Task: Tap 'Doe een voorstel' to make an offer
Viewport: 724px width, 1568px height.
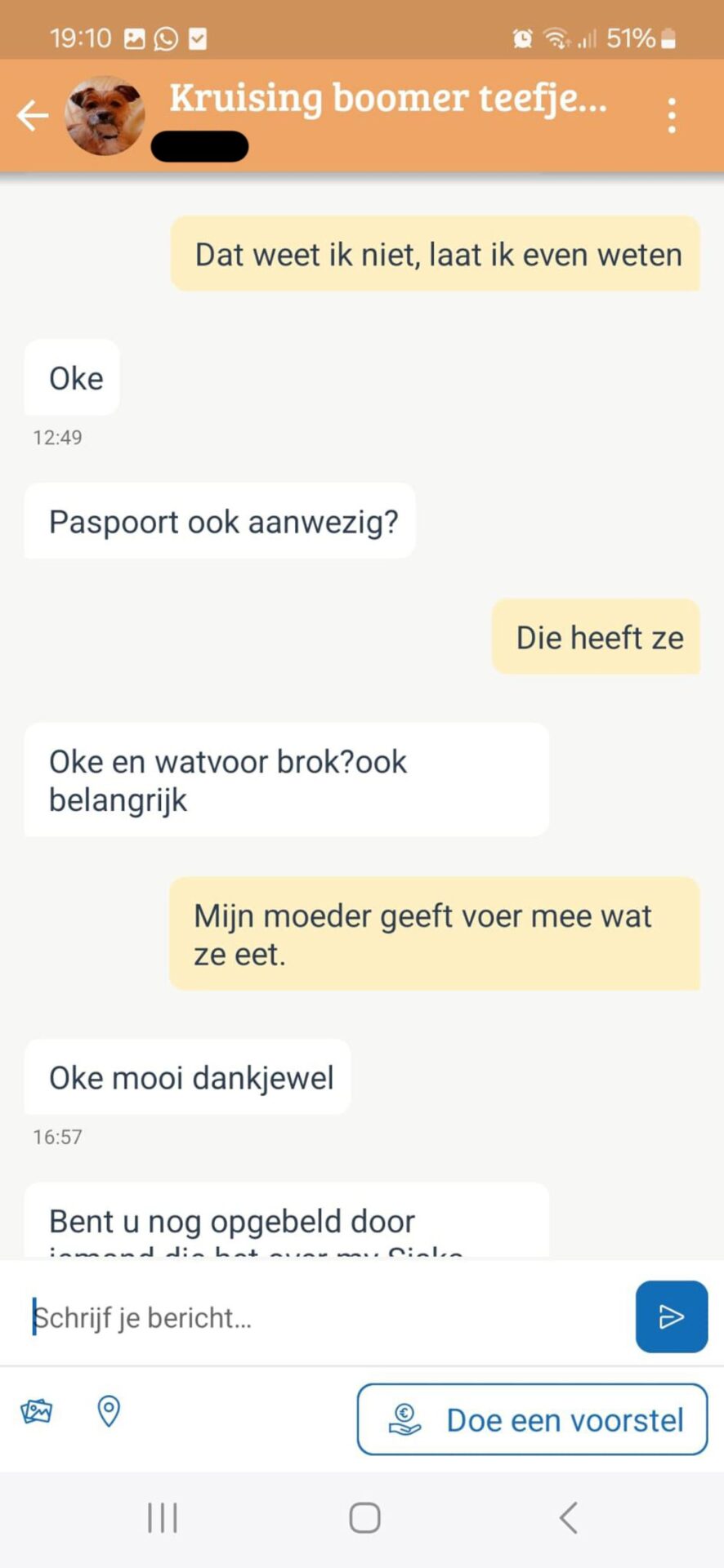Action: (x=532, y=1419)
